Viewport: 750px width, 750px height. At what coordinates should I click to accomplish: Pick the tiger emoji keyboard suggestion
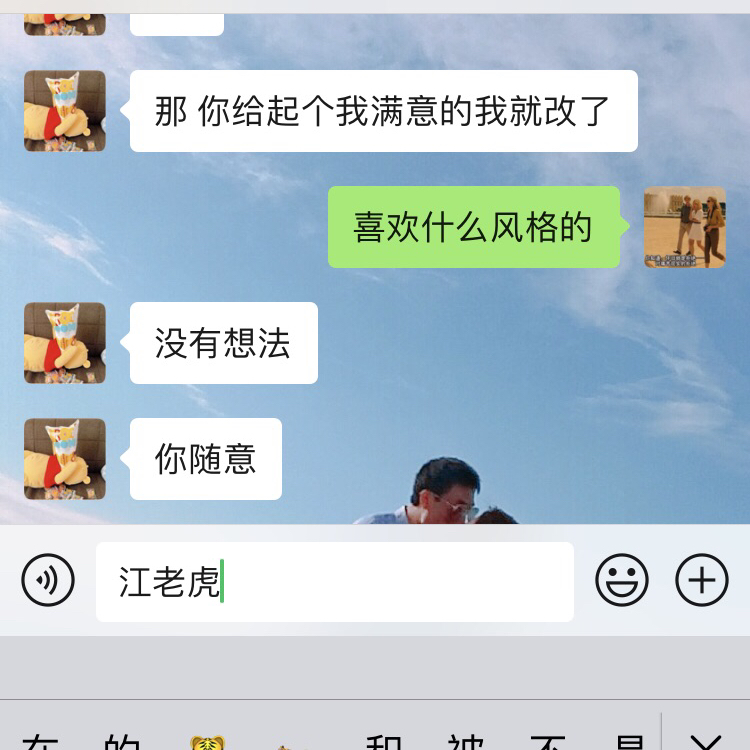207,742
